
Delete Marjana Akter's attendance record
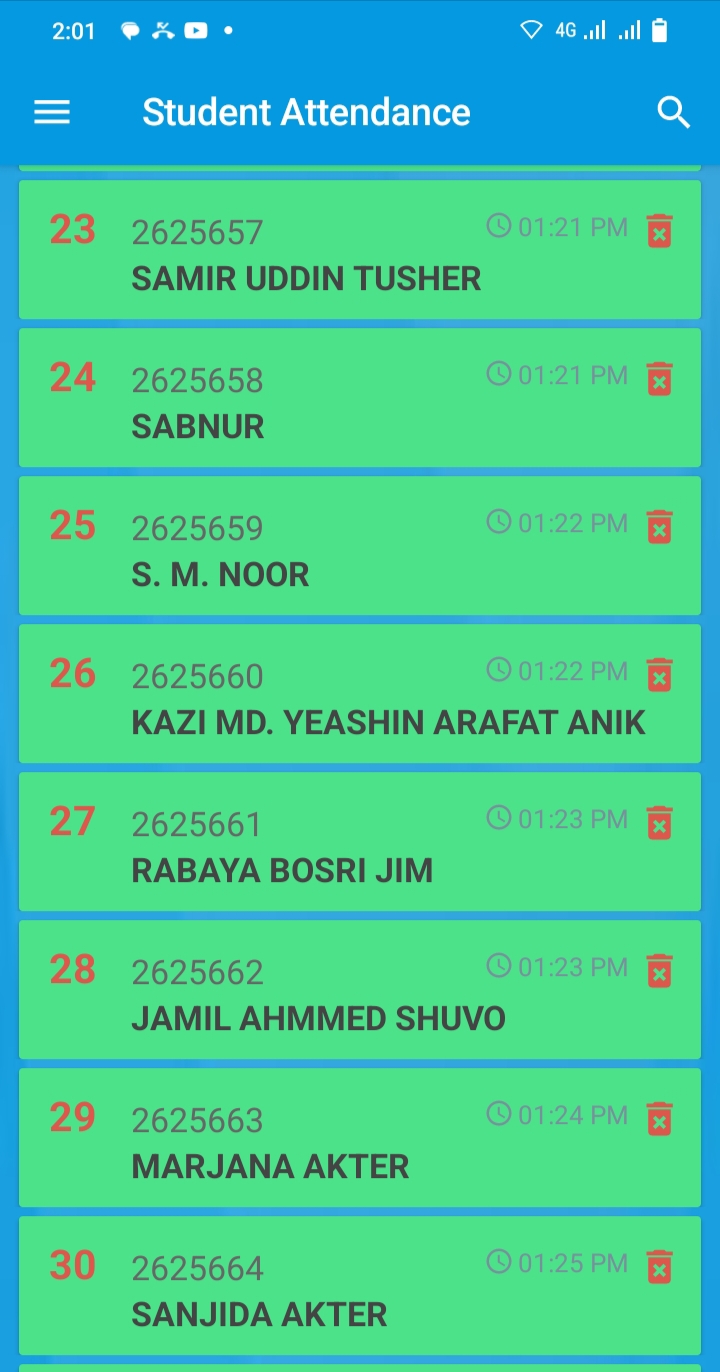click(x=659, y=1119)
